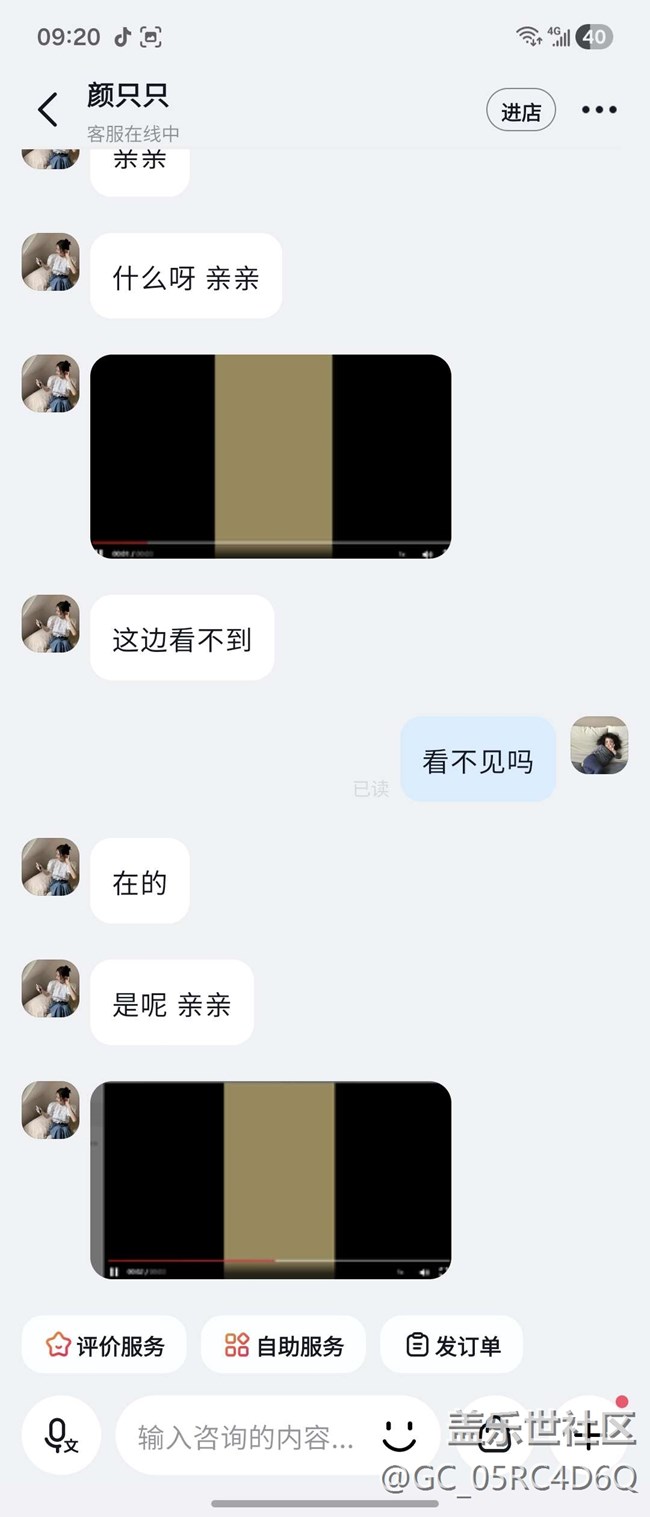The width and height of the screenshot is (650, 1517).
Task: Open the agent's avatar beside 在的
Action: pos(51,867)
